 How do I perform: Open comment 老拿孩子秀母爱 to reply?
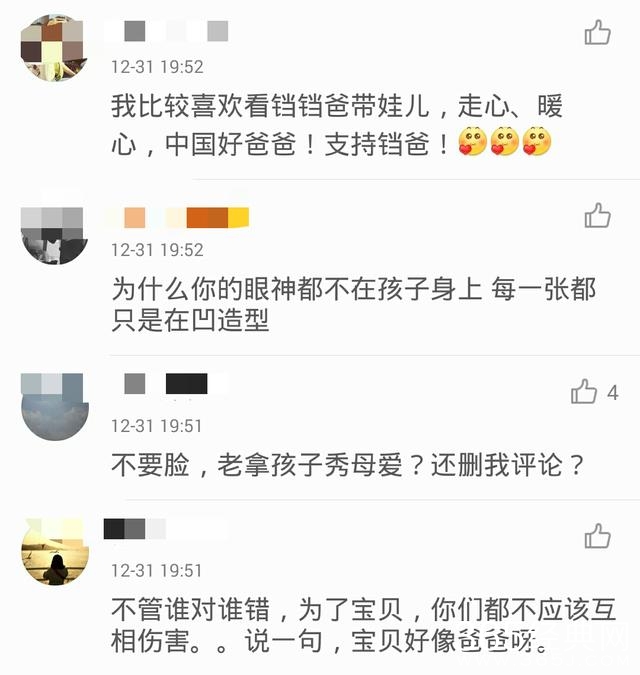click(346, 466)
